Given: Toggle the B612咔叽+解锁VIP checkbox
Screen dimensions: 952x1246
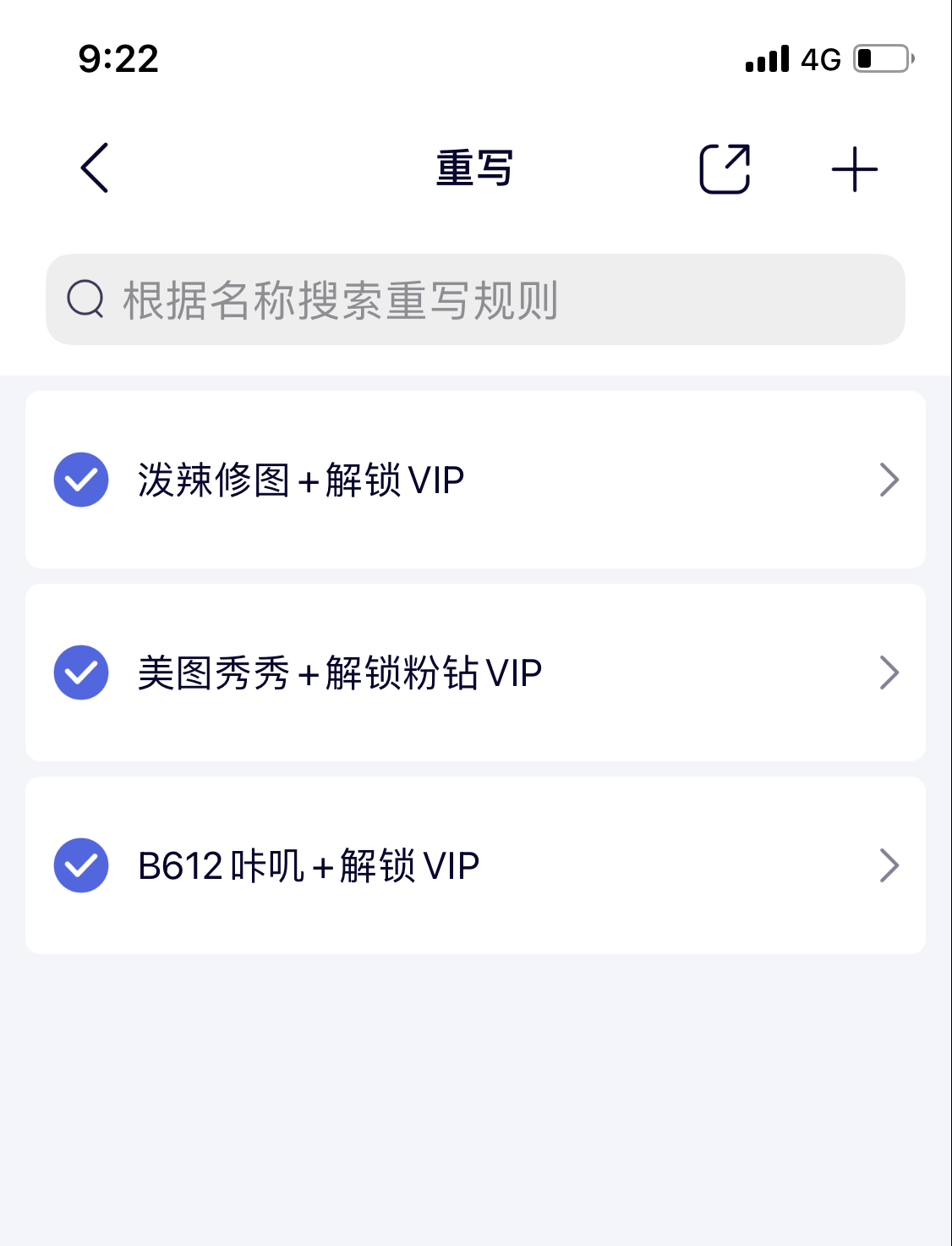Looking at the screenshot, I should [x=81, y=865].
